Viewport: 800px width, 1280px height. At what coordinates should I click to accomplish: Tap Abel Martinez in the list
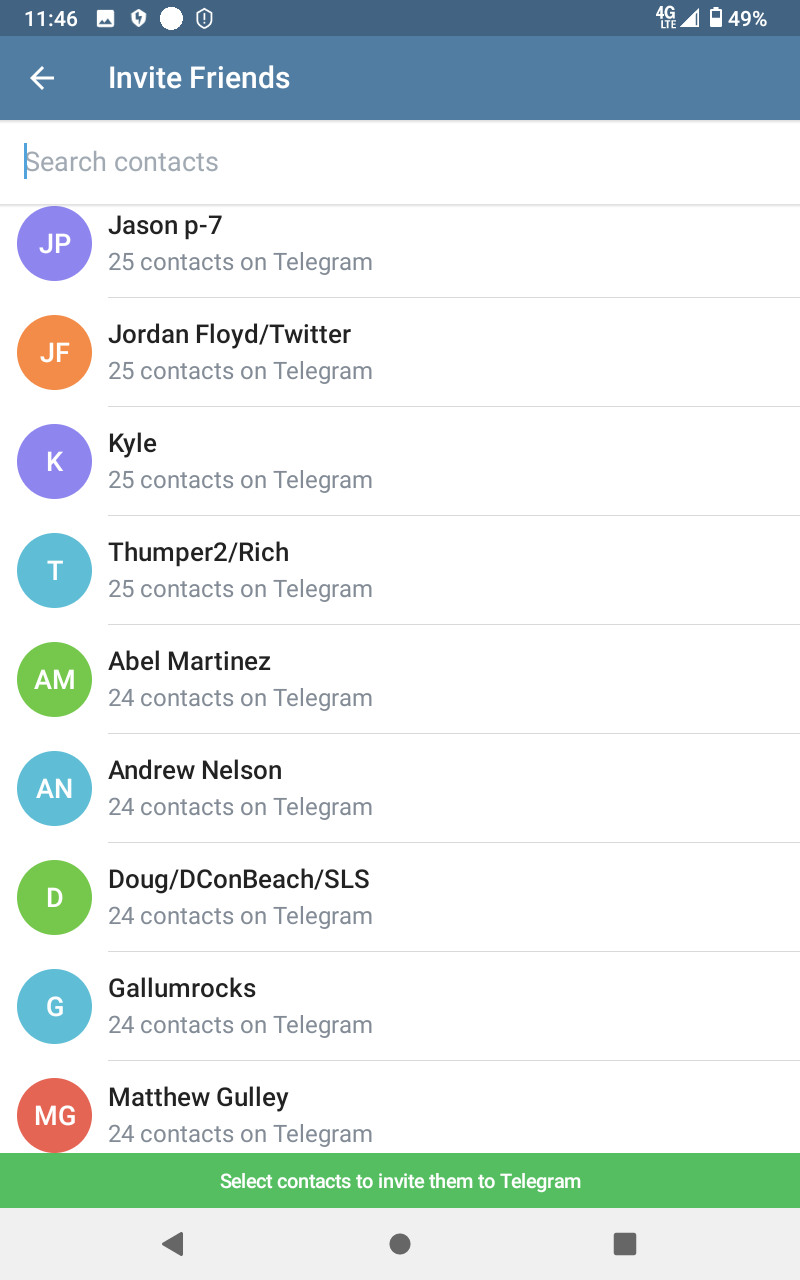400,679
